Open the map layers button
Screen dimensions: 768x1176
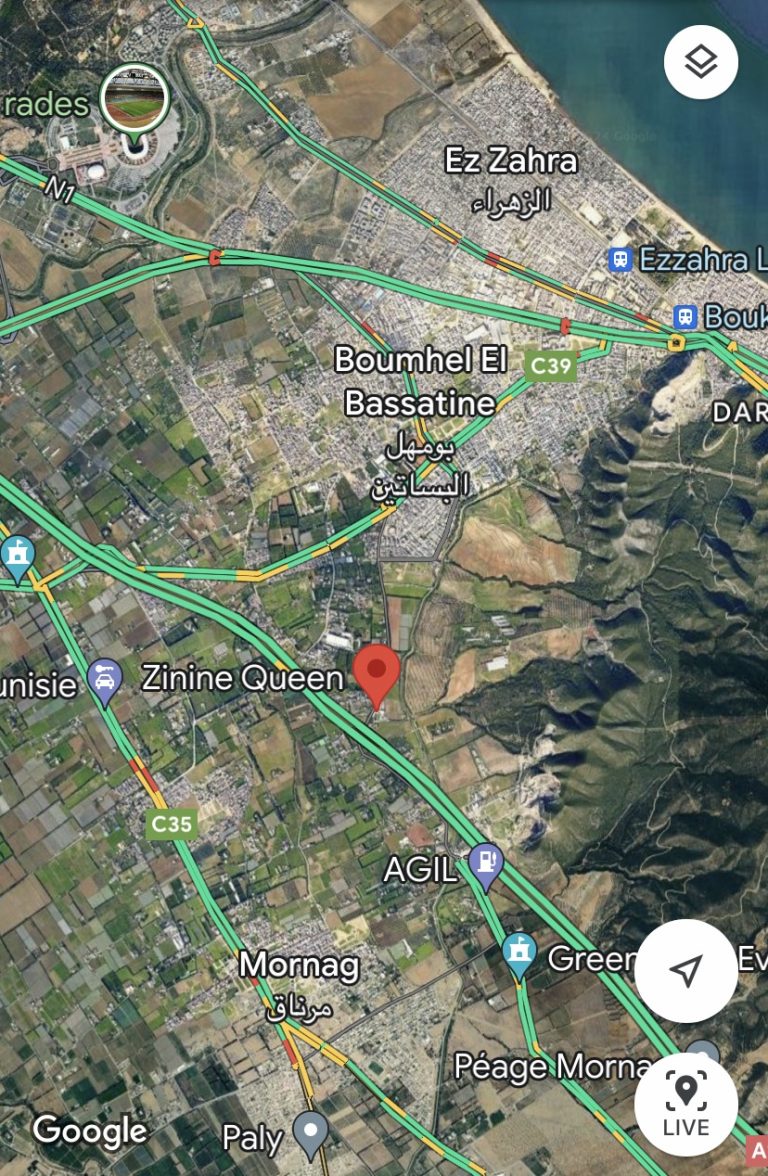[701, 62]
